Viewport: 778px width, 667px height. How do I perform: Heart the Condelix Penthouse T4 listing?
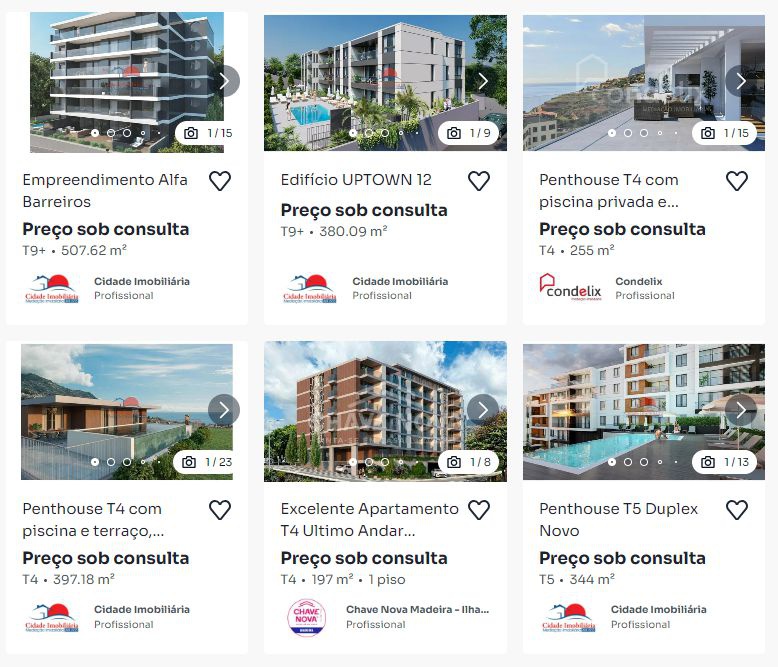point(737,181)
